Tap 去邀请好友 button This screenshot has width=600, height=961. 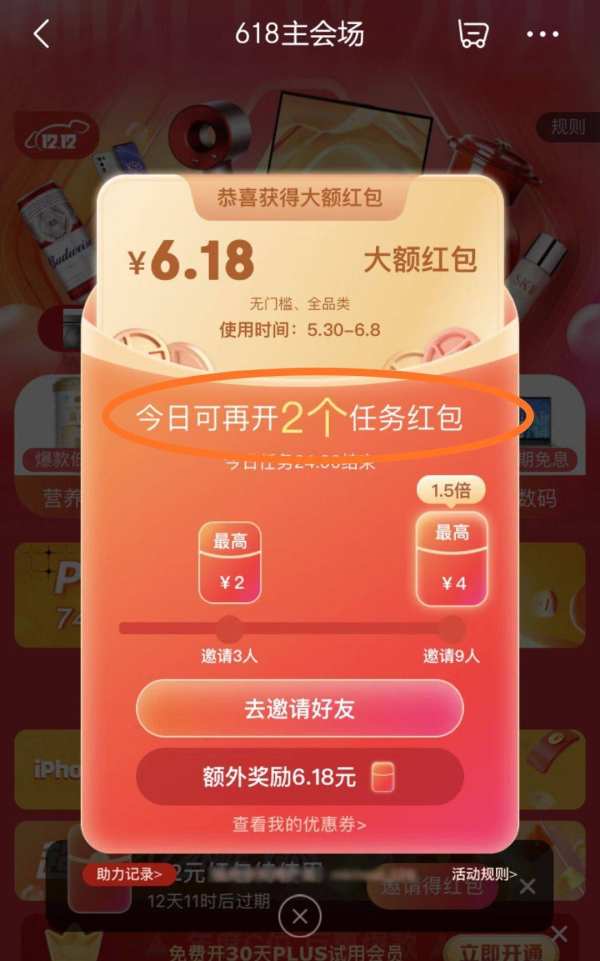299,709
